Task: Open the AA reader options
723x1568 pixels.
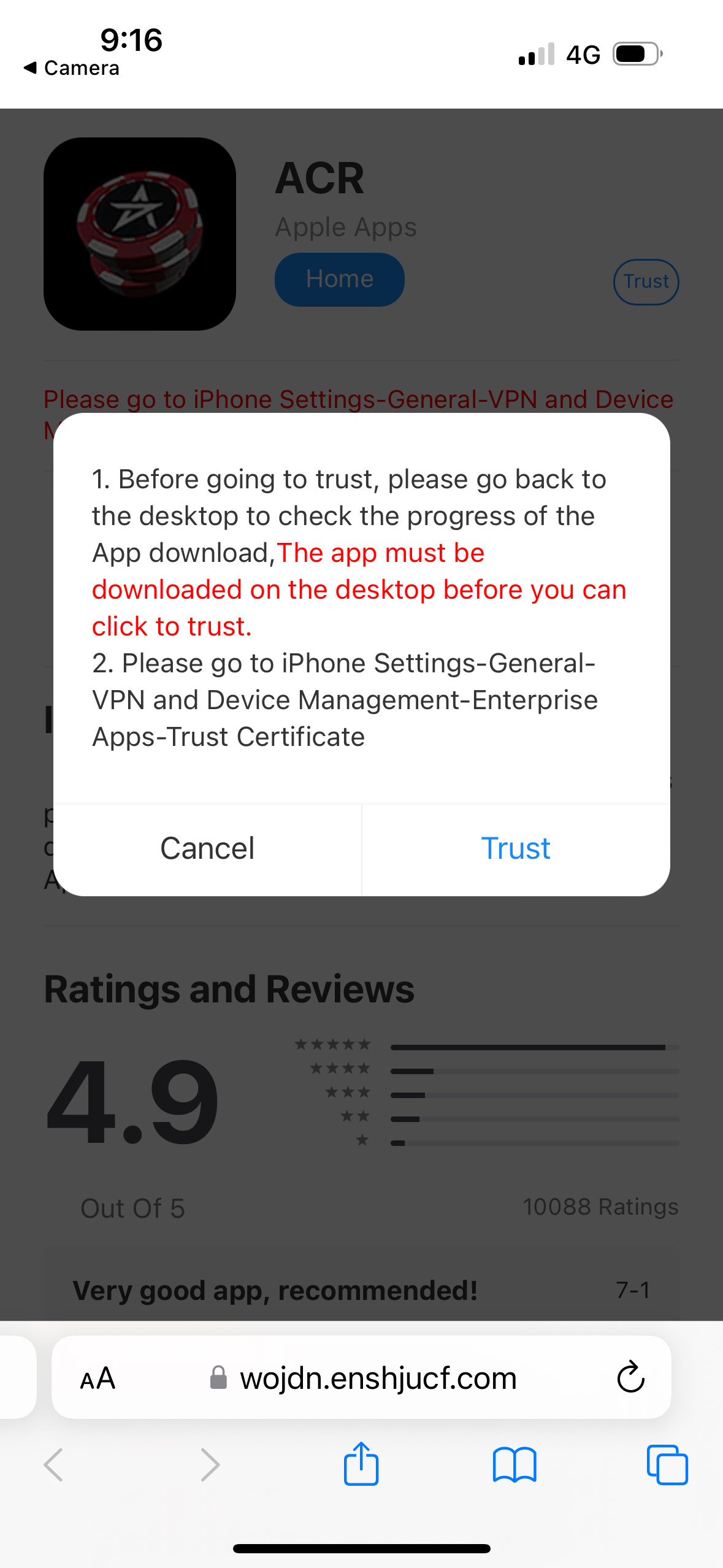Action: [x=98, y=1378]
